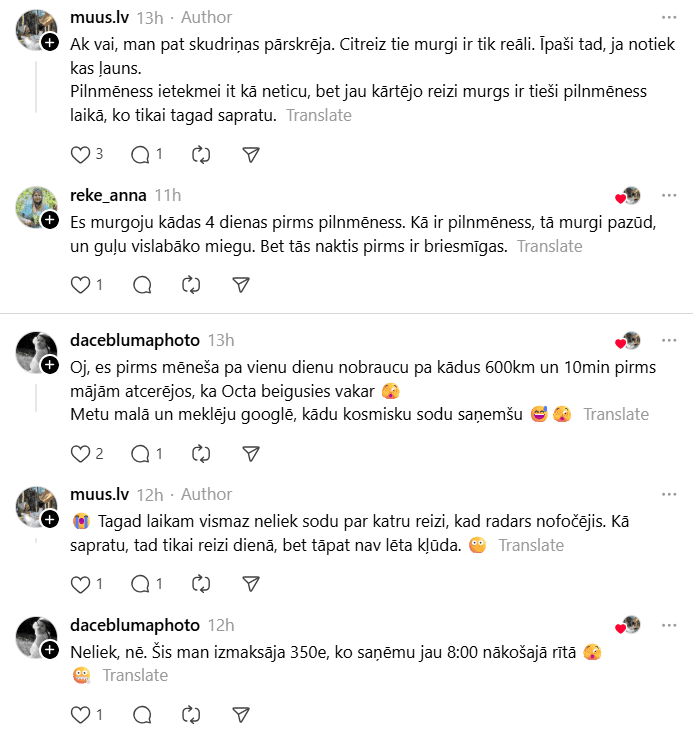Translate reke_anna's comment

[549, 246]
